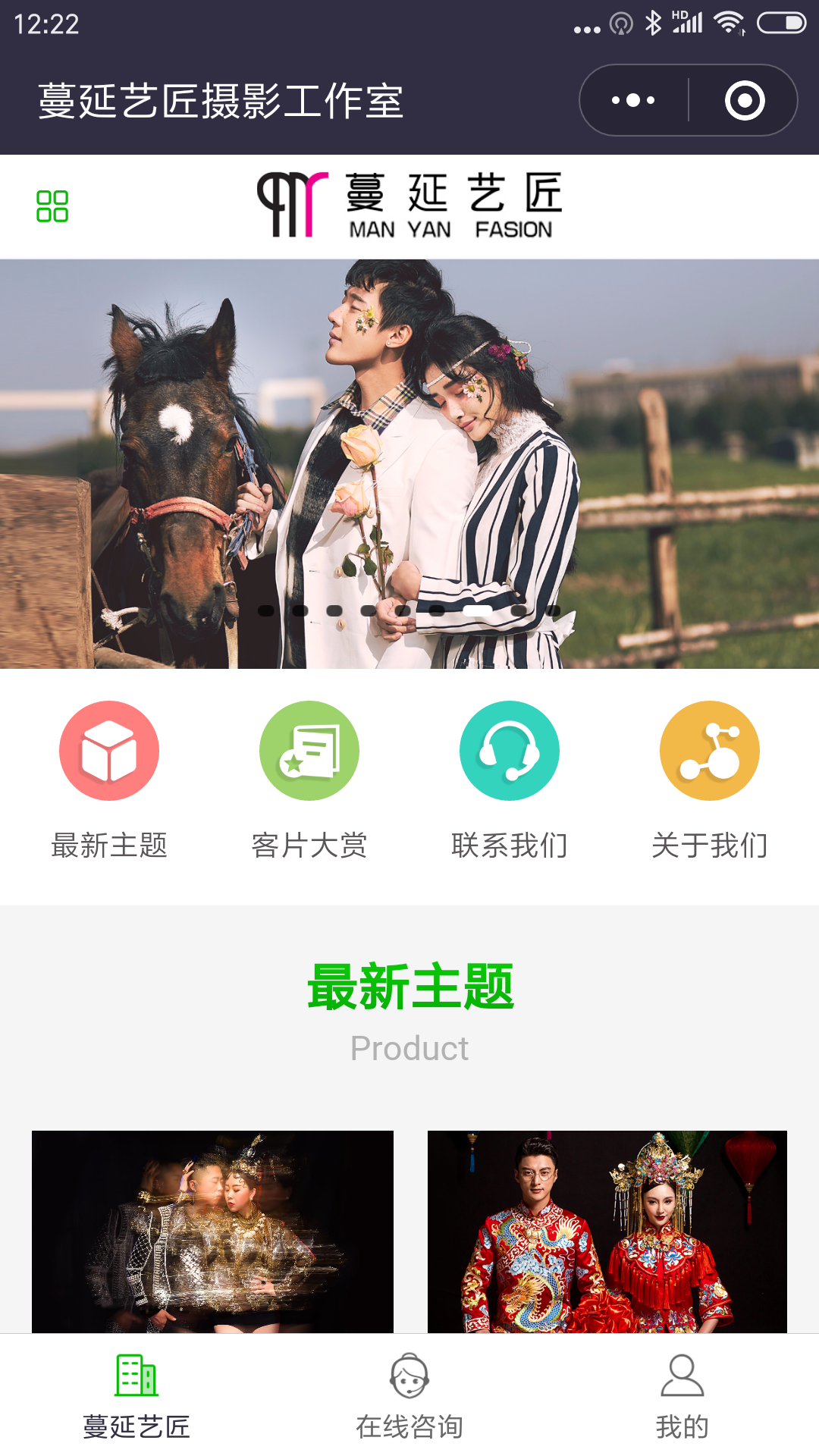
Task: Open 最新主题 shortcut
Action: click(x=109, y=781)
